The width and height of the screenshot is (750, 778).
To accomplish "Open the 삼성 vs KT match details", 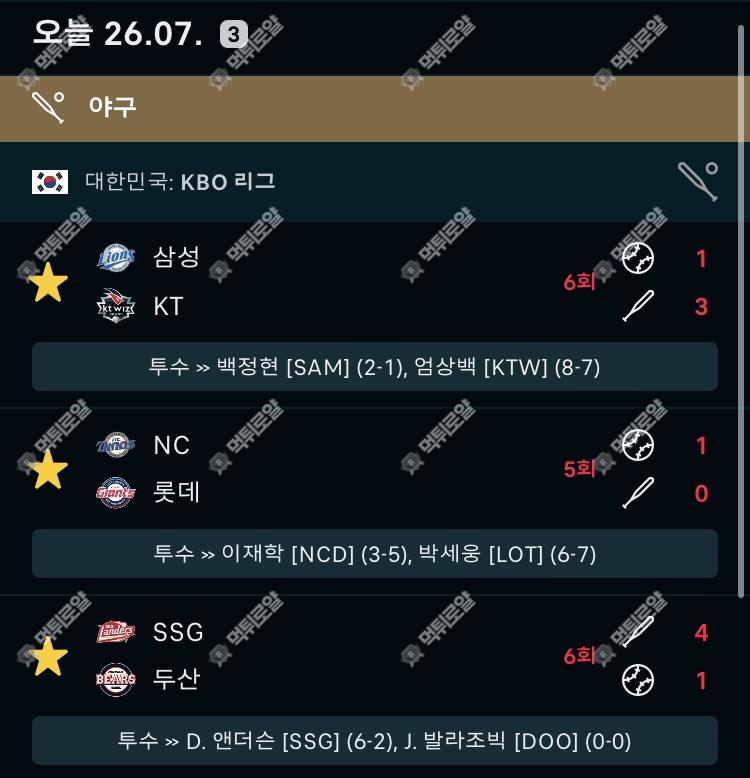I will (360, 282).
